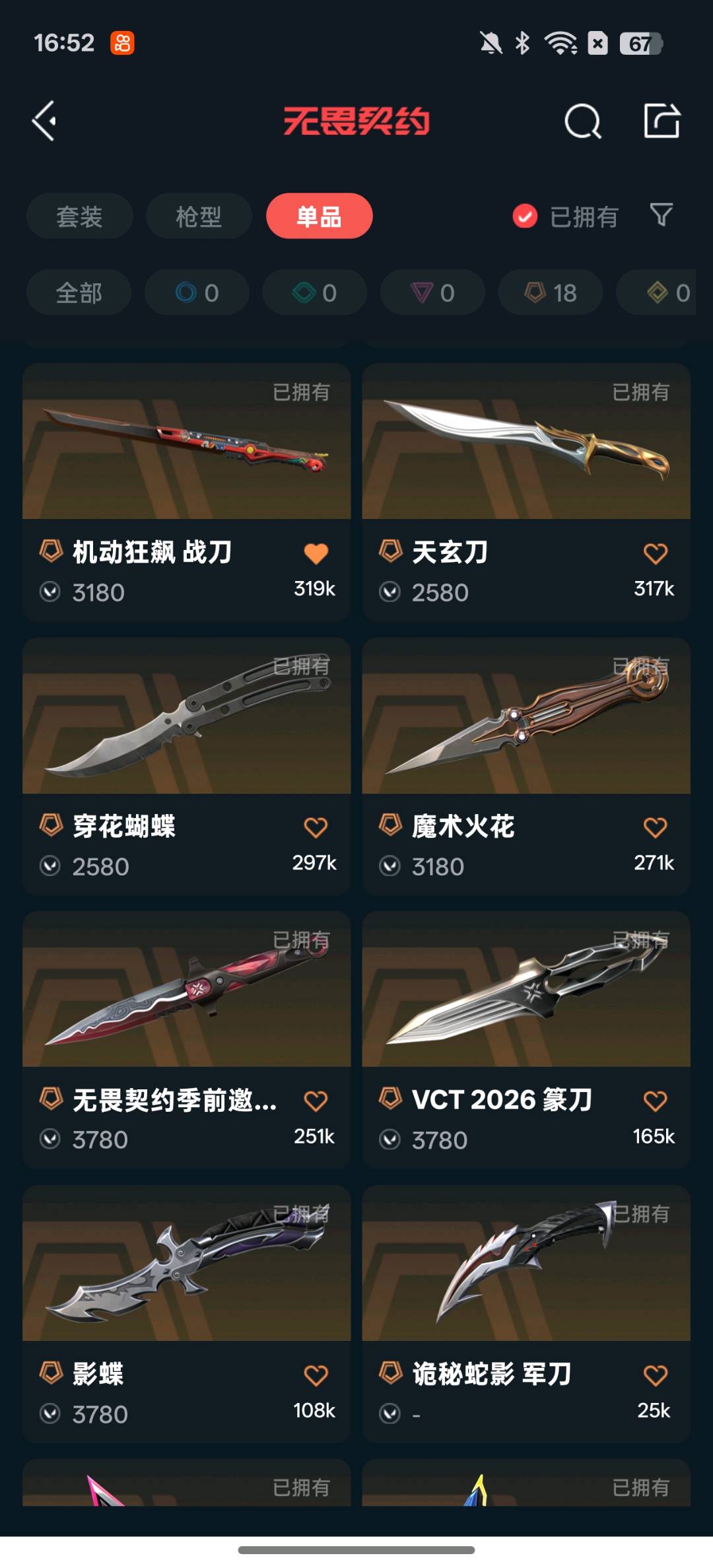Open the search icon
Screen dimensions: 713x1568
(583, 121)
